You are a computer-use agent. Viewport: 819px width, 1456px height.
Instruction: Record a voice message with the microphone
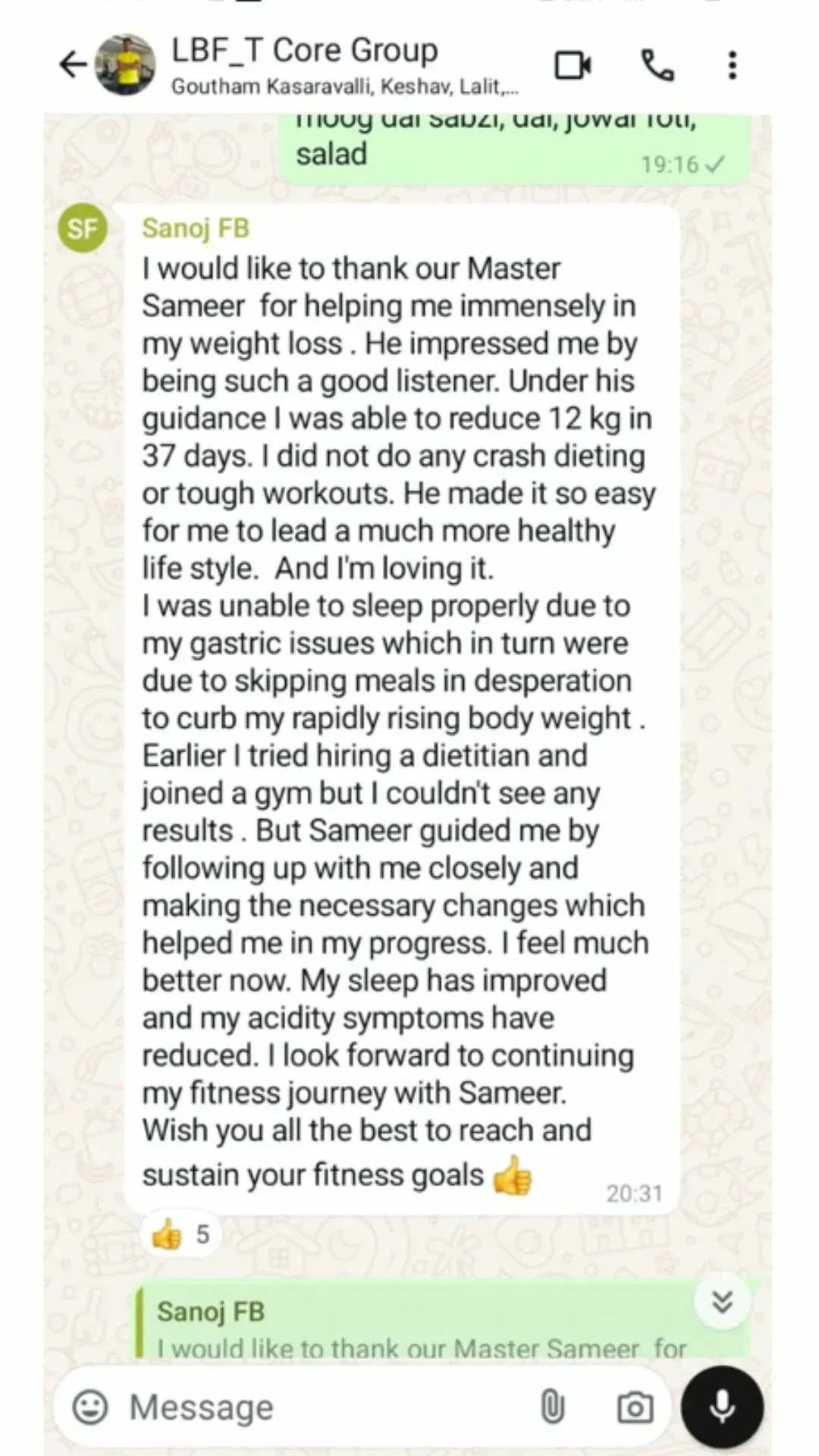722,1407
